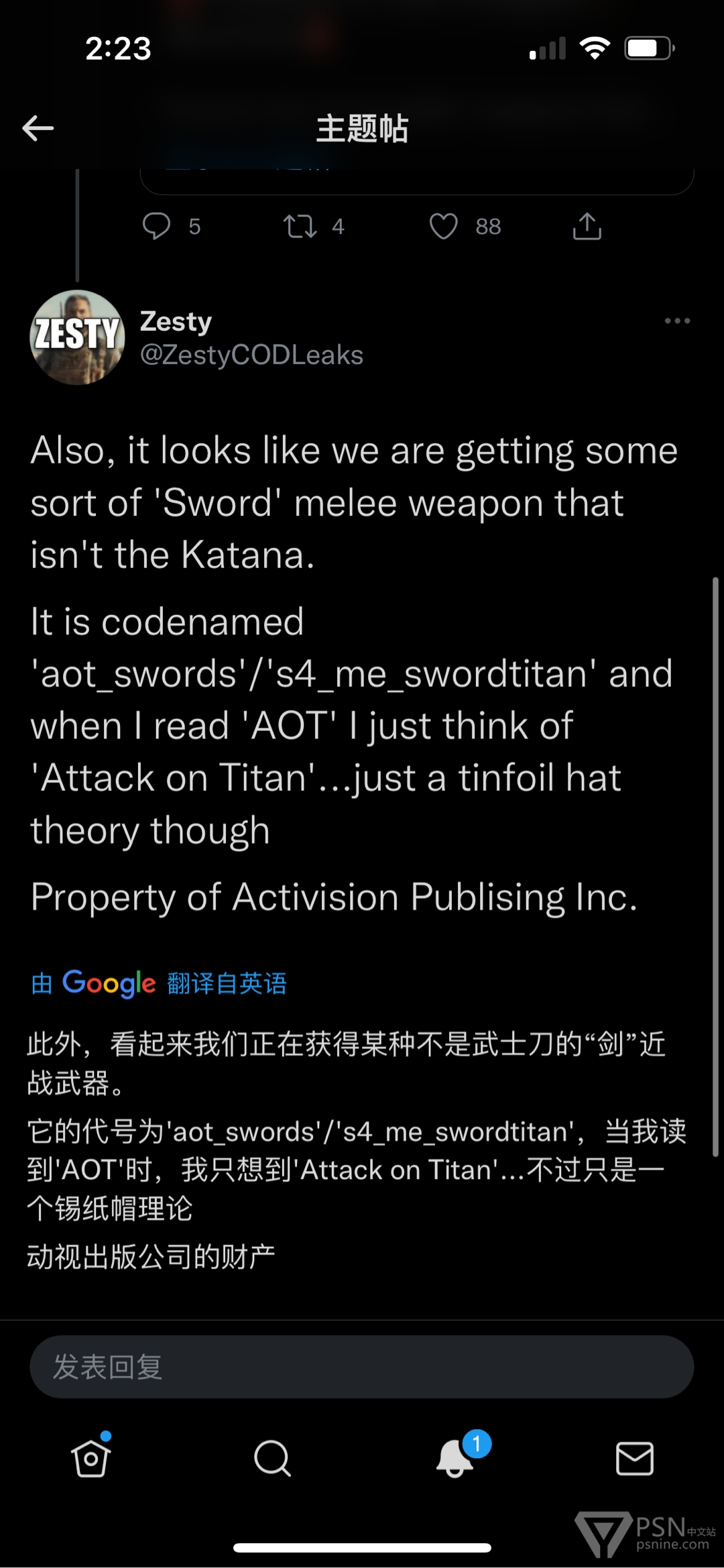724x1568 pixels.
Task: Open the three-dot menu on Zesty's tweet
Action: point(677,321)
